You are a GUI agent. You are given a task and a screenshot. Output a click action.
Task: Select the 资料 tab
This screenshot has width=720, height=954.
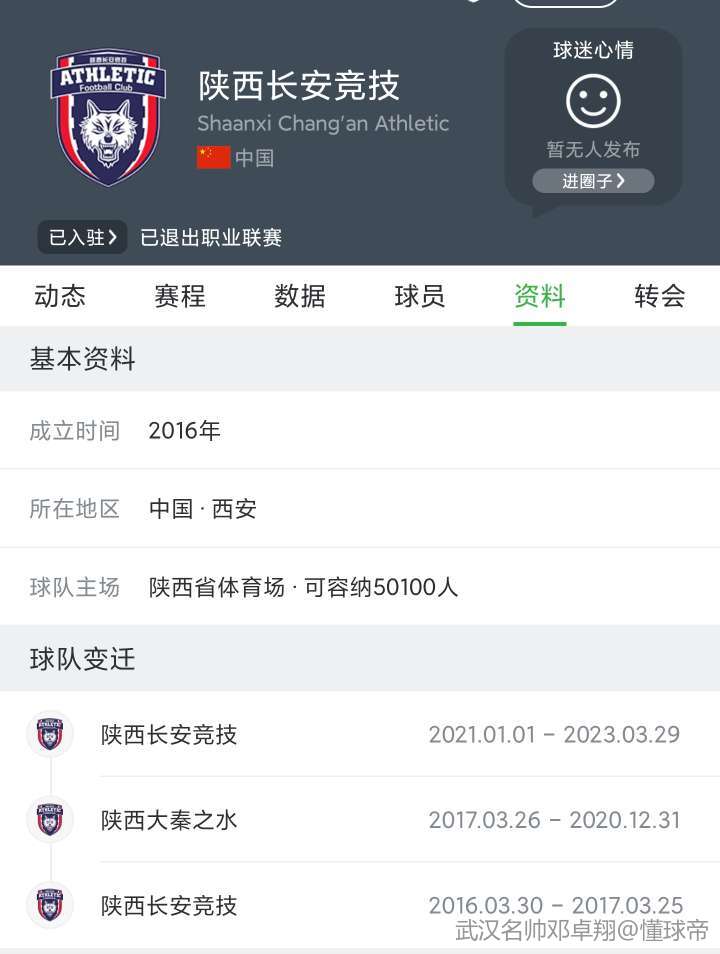[540, 296]
